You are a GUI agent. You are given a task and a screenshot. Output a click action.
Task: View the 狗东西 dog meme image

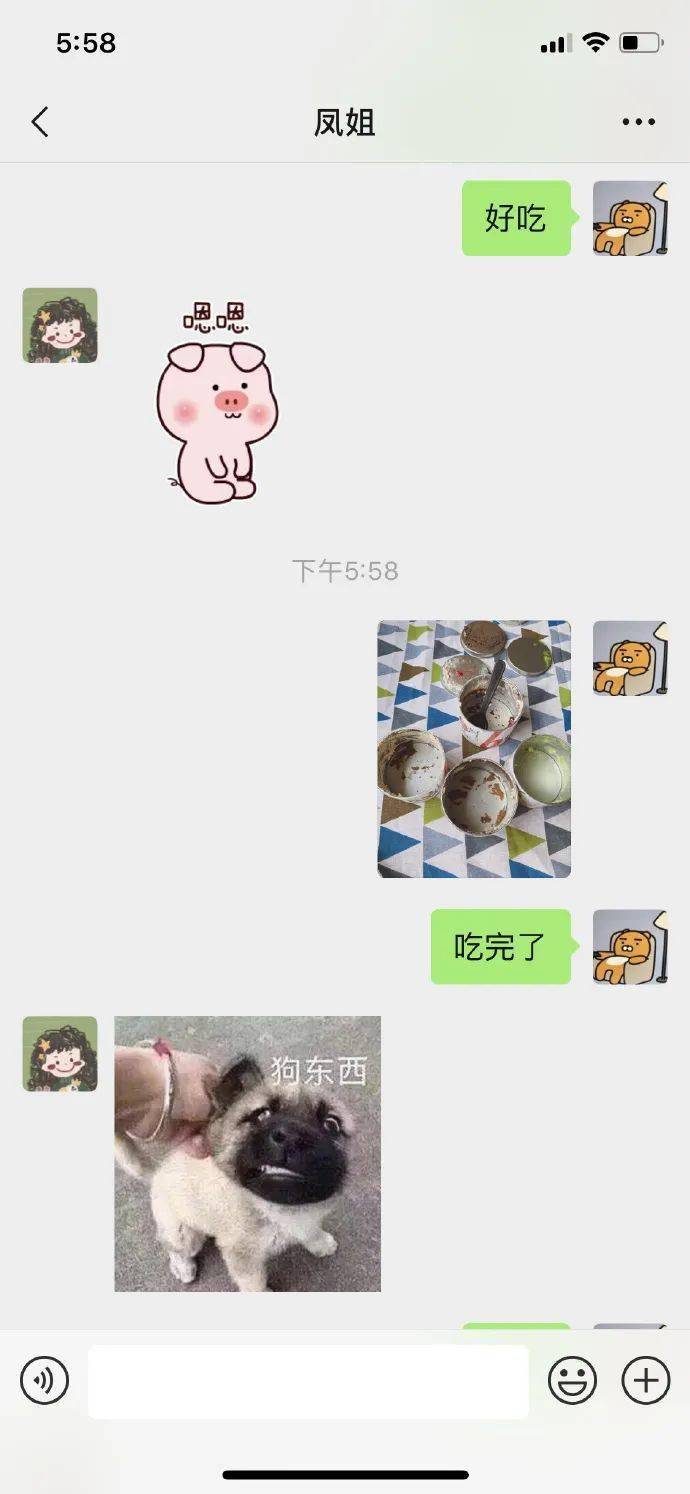[x=247, y=1153]
